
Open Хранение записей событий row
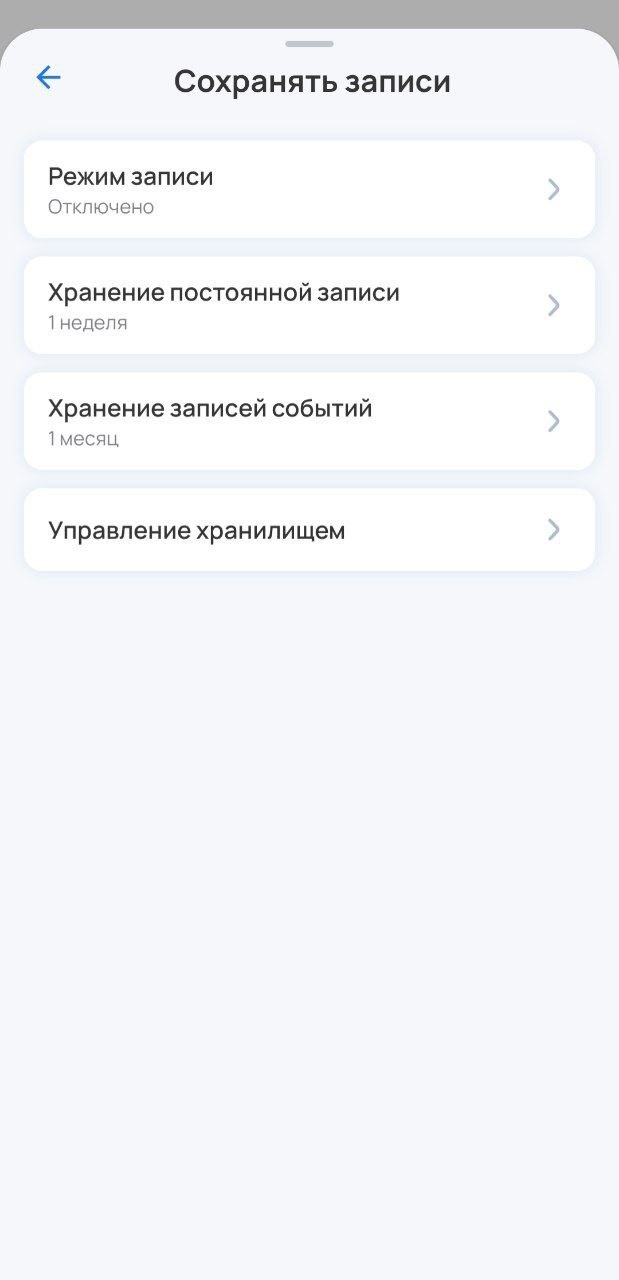click(309, 421)
